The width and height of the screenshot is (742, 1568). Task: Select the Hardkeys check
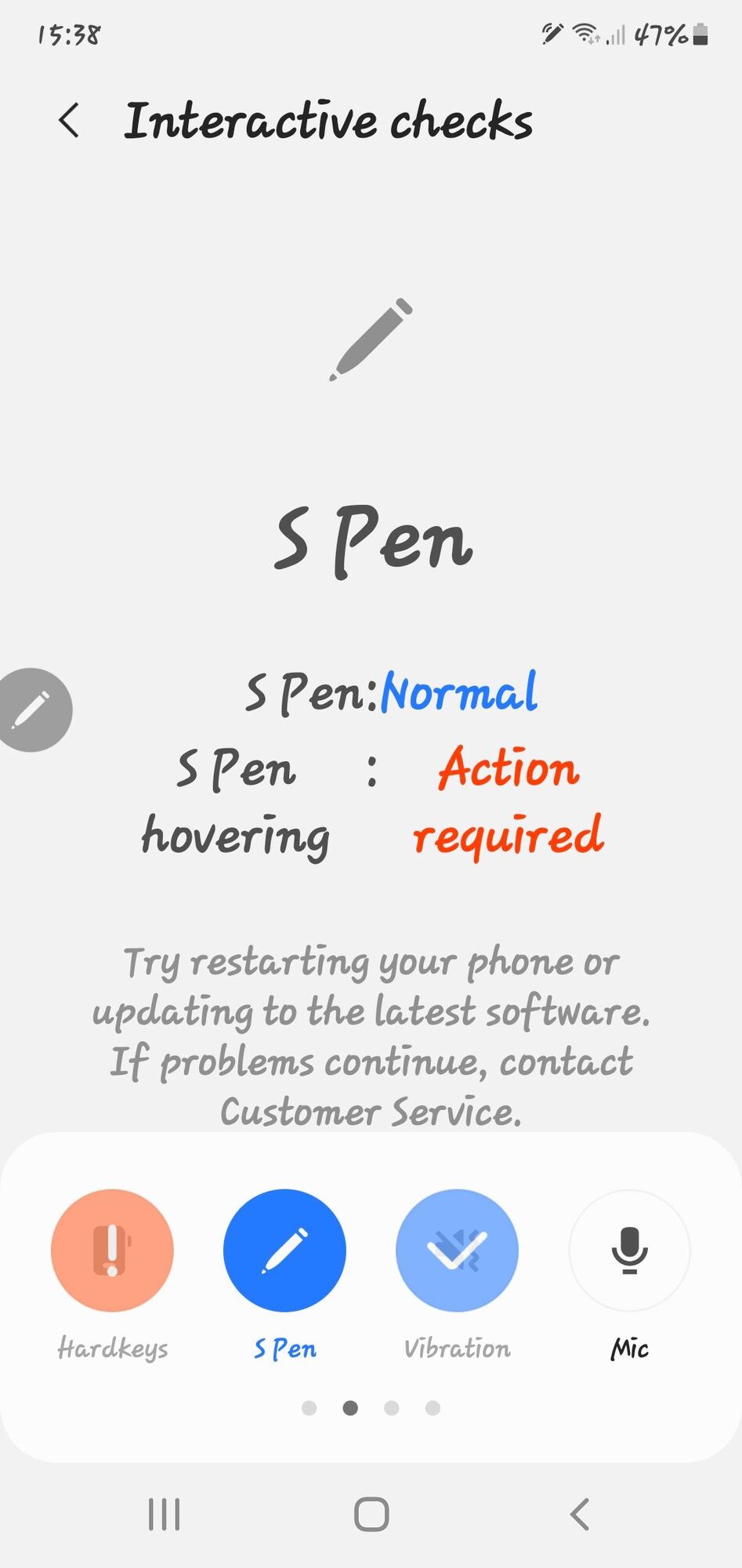(112, 1250)
